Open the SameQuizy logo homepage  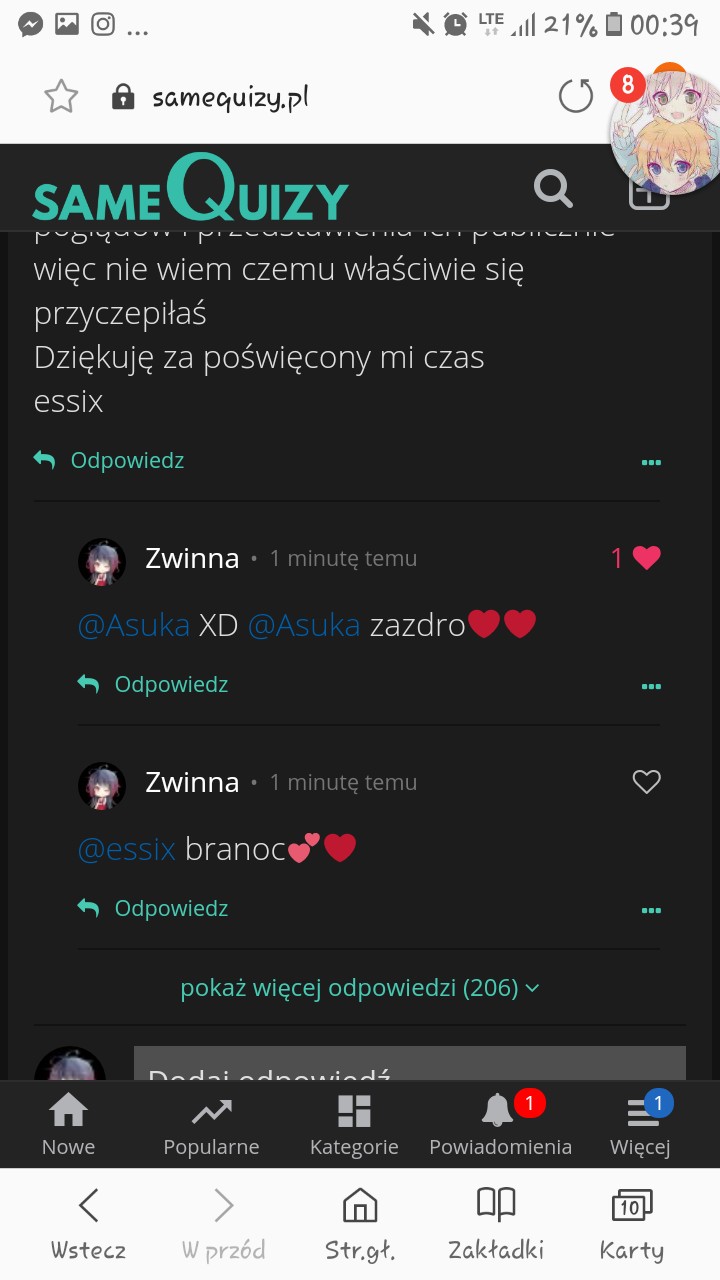pyautogui.click(x=190, y=189)
